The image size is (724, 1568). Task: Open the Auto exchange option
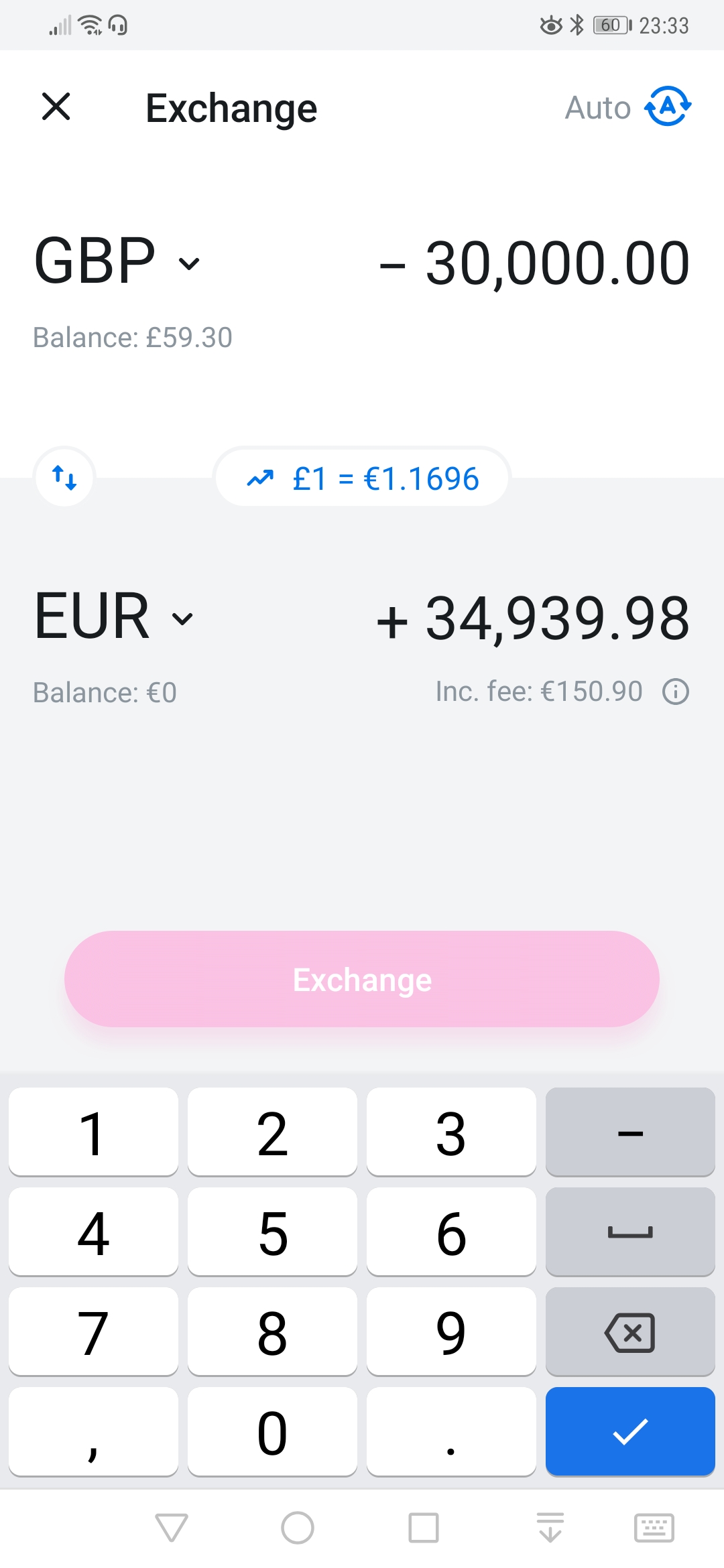click(x=627, y=107)
